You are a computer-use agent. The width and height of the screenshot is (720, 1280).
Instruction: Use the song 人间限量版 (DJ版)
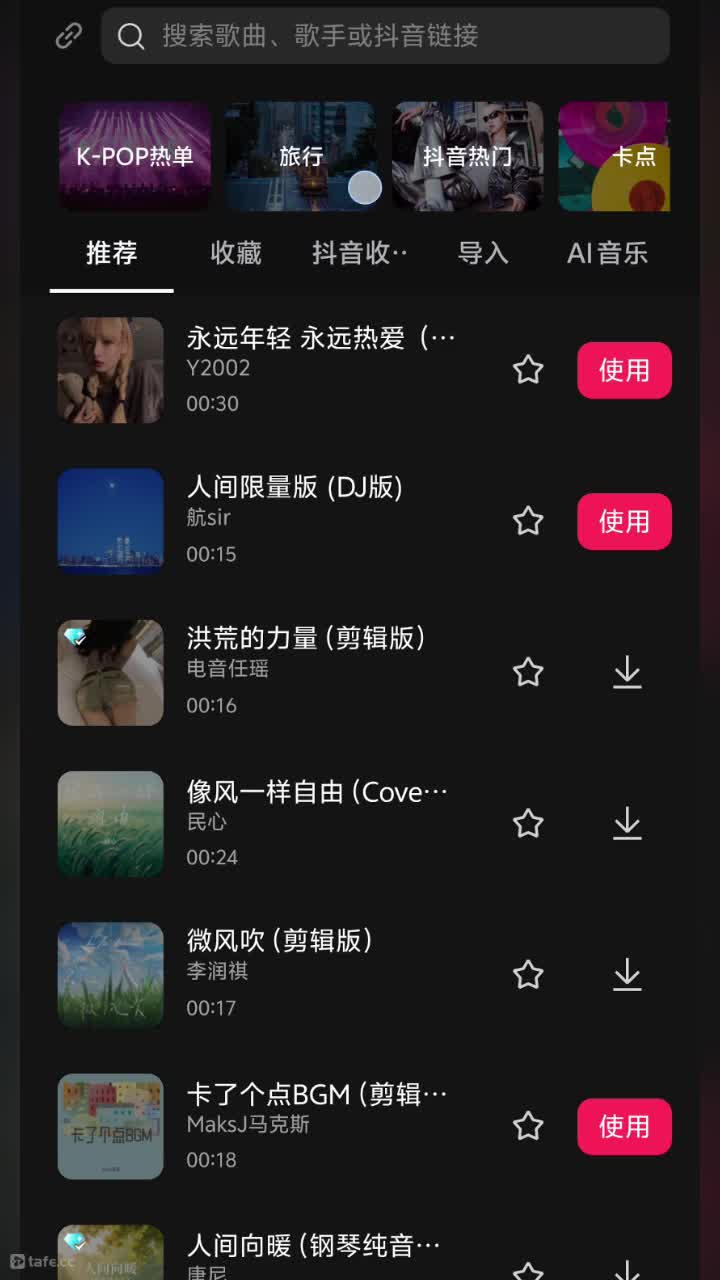[624, 521]
